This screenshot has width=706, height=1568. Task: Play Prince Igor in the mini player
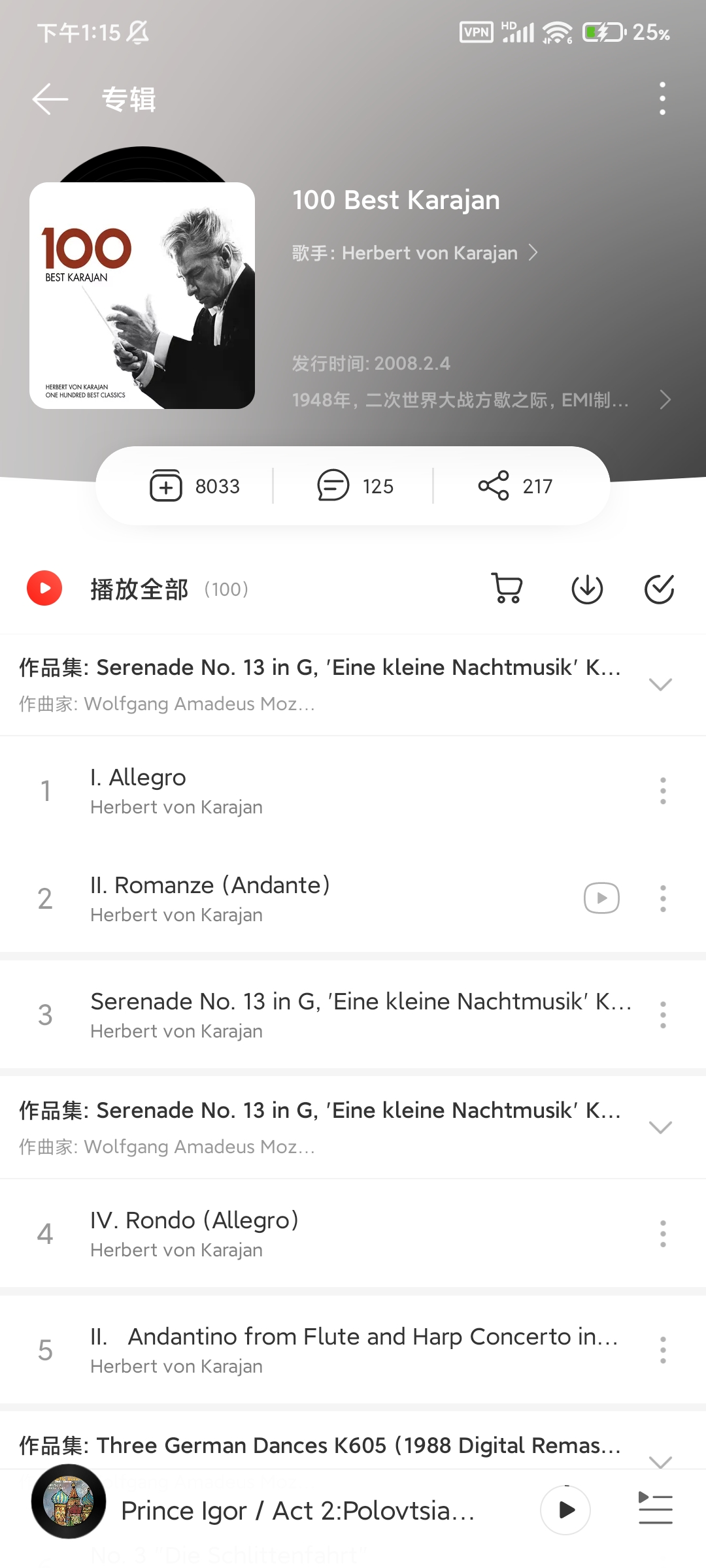pos(565,1510)
